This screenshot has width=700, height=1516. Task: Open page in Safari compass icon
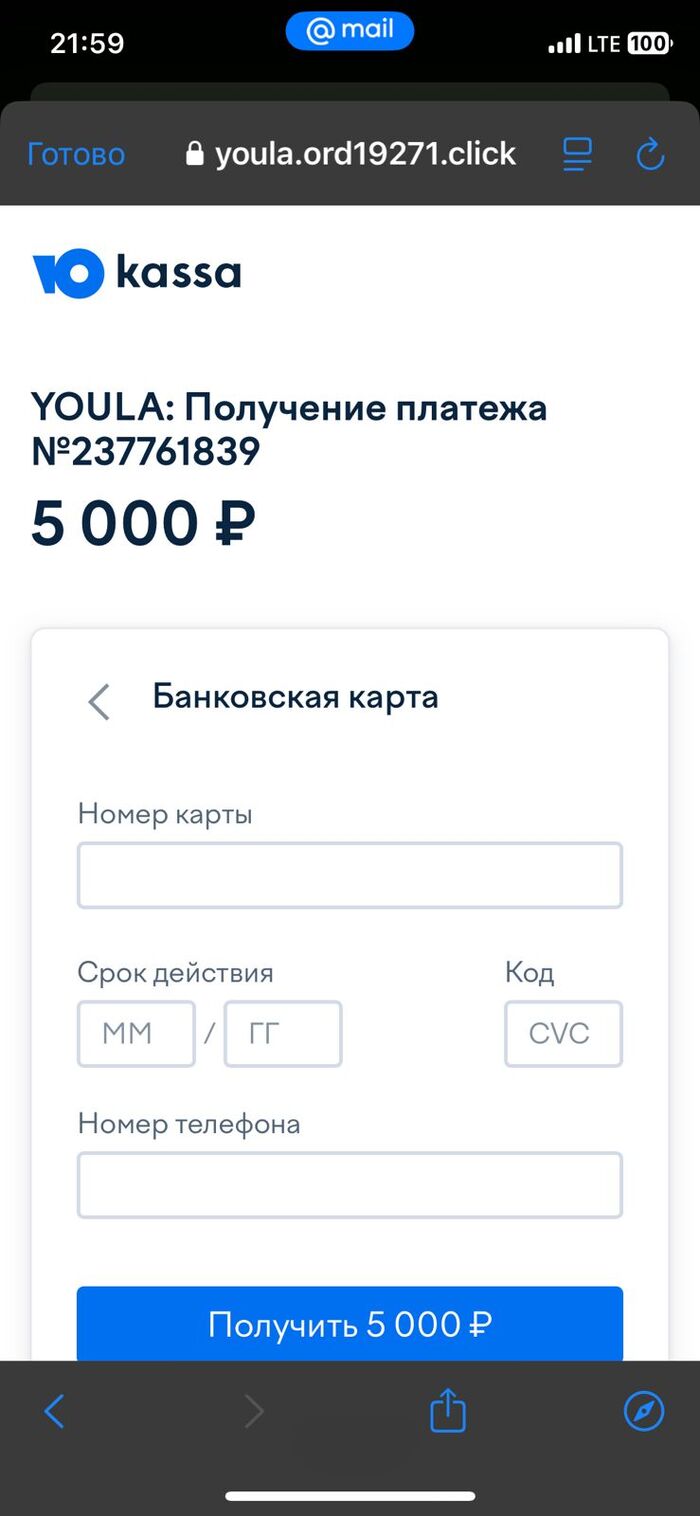(x=644, y=1411)
